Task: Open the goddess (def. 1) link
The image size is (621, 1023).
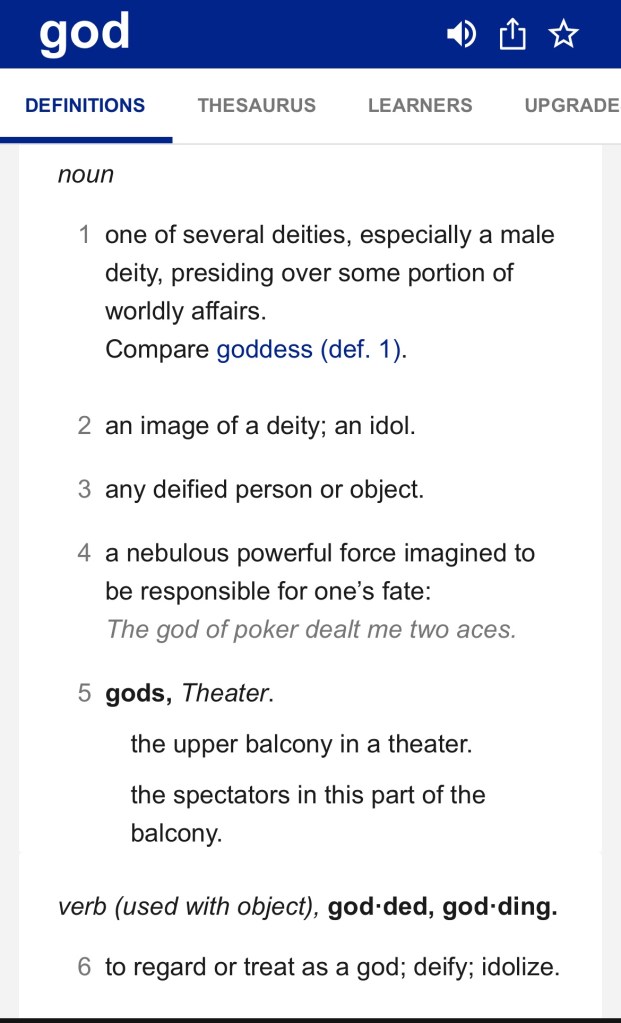Action: [311, 351]
